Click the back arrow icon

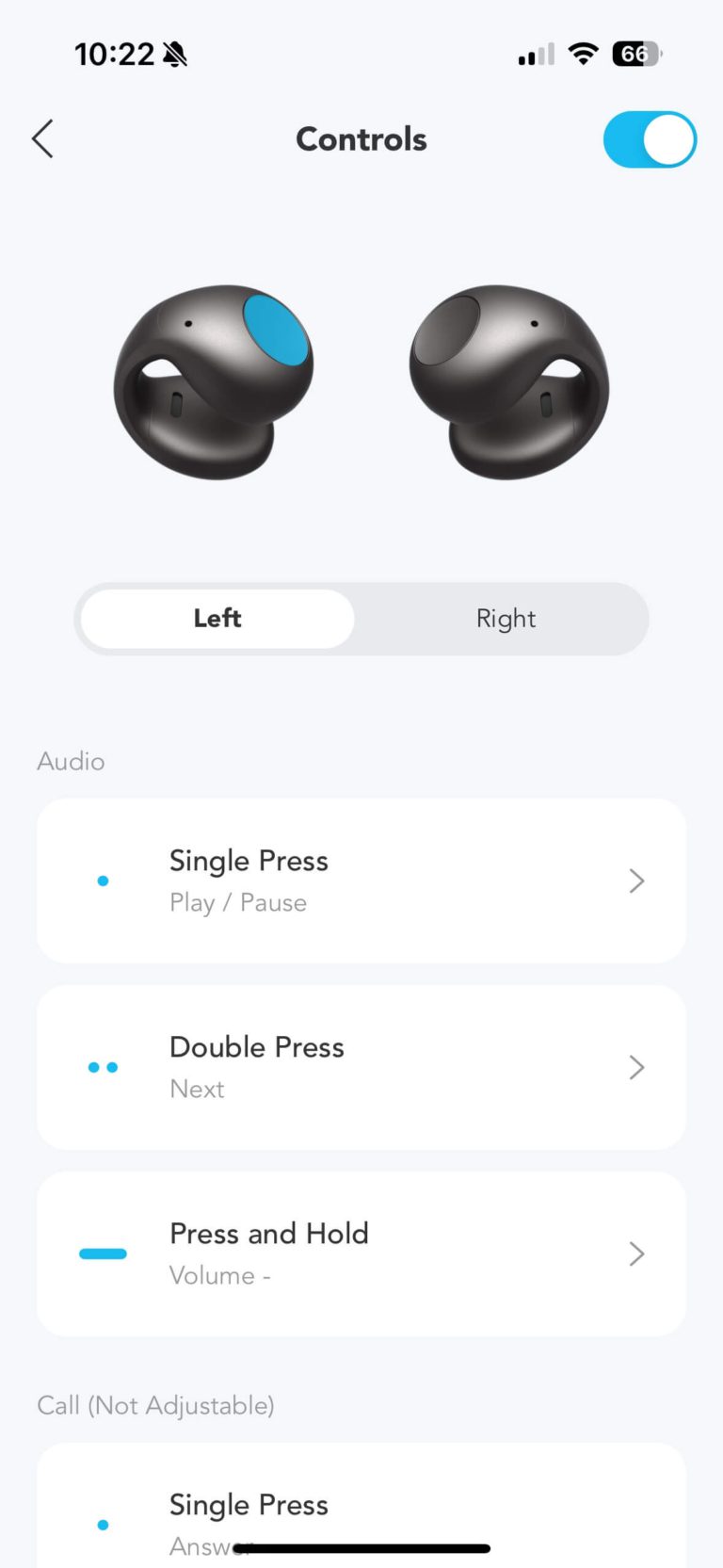pos(41,138)
